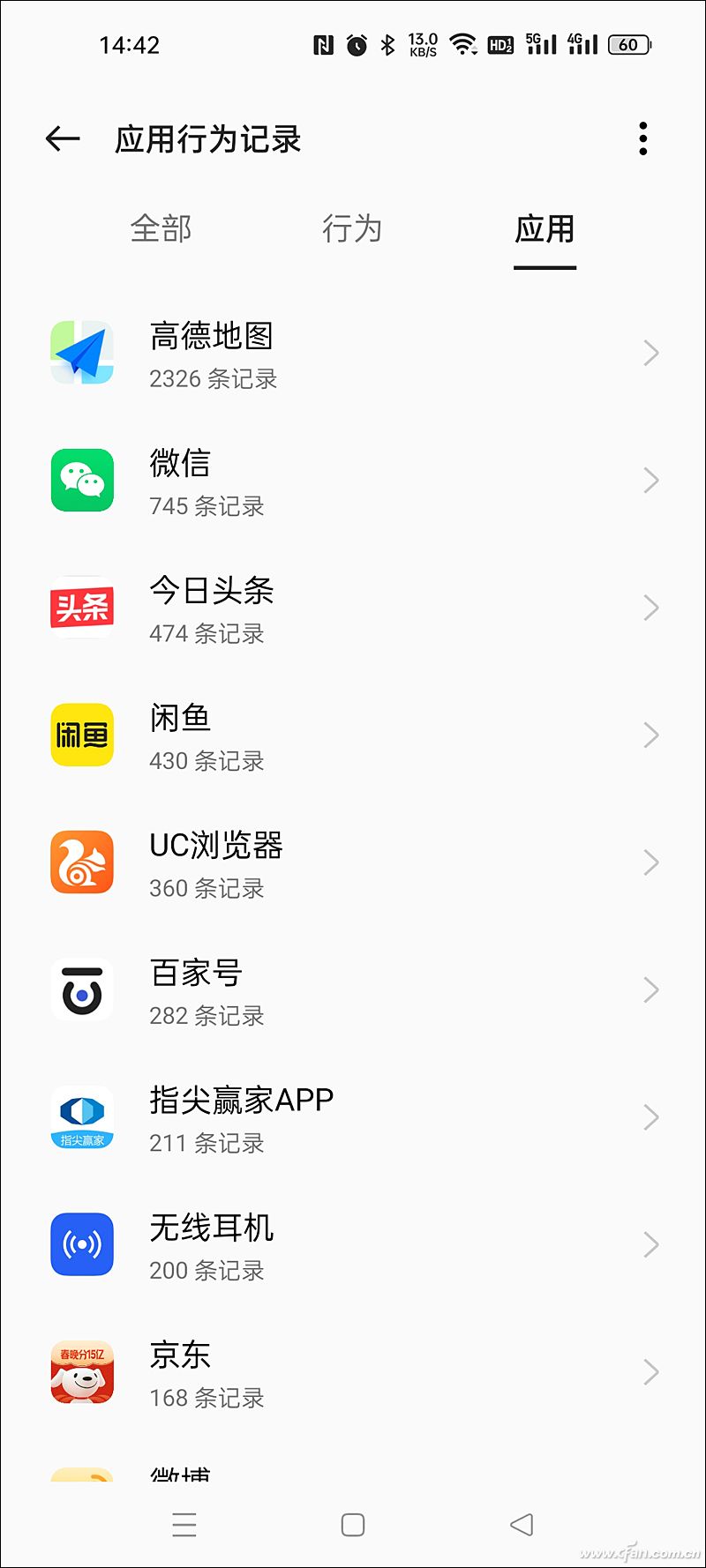View UC浏览器 records
Image resolution: width=706 pixels, height=1568 pixels.
(353, 862)
